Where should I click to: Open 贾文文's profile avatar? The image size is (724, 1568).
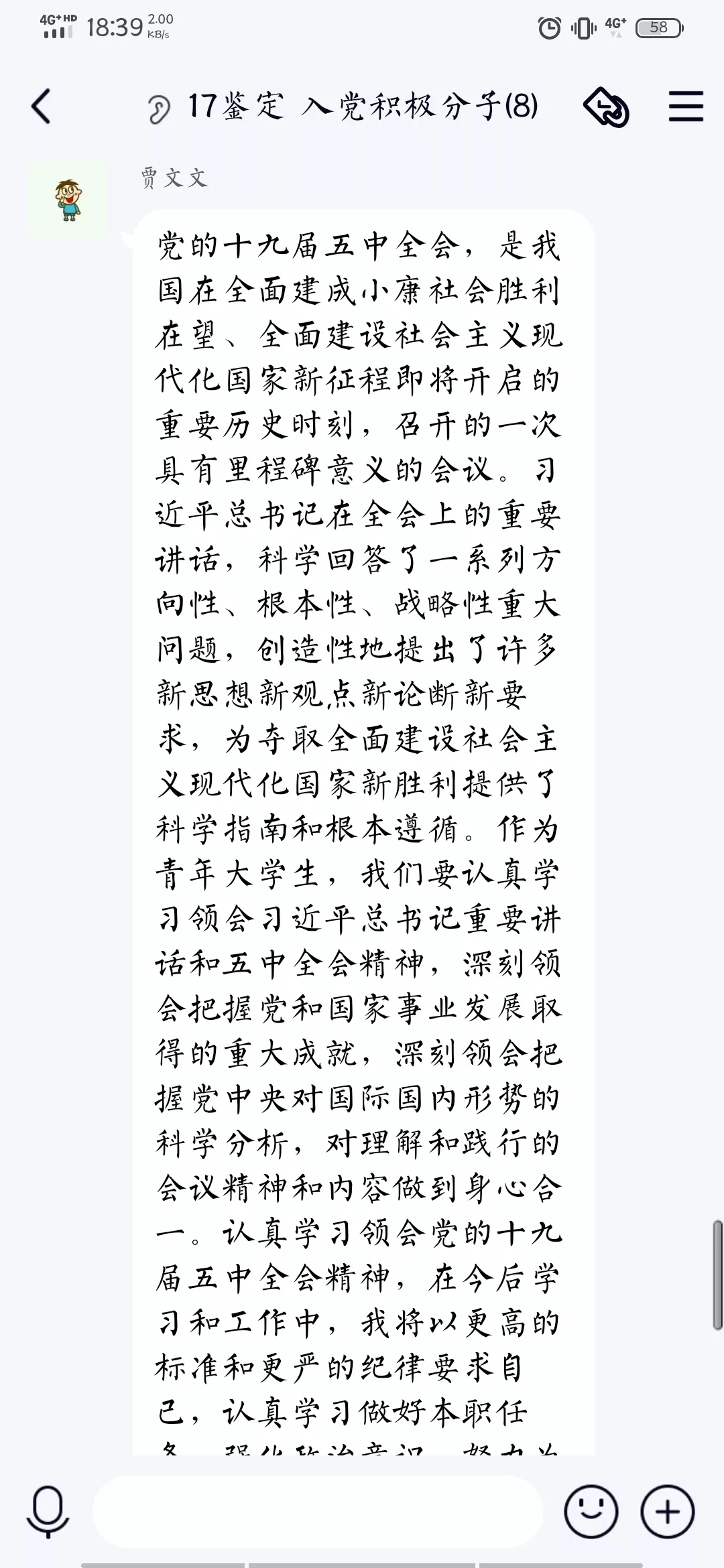(68, 200)
